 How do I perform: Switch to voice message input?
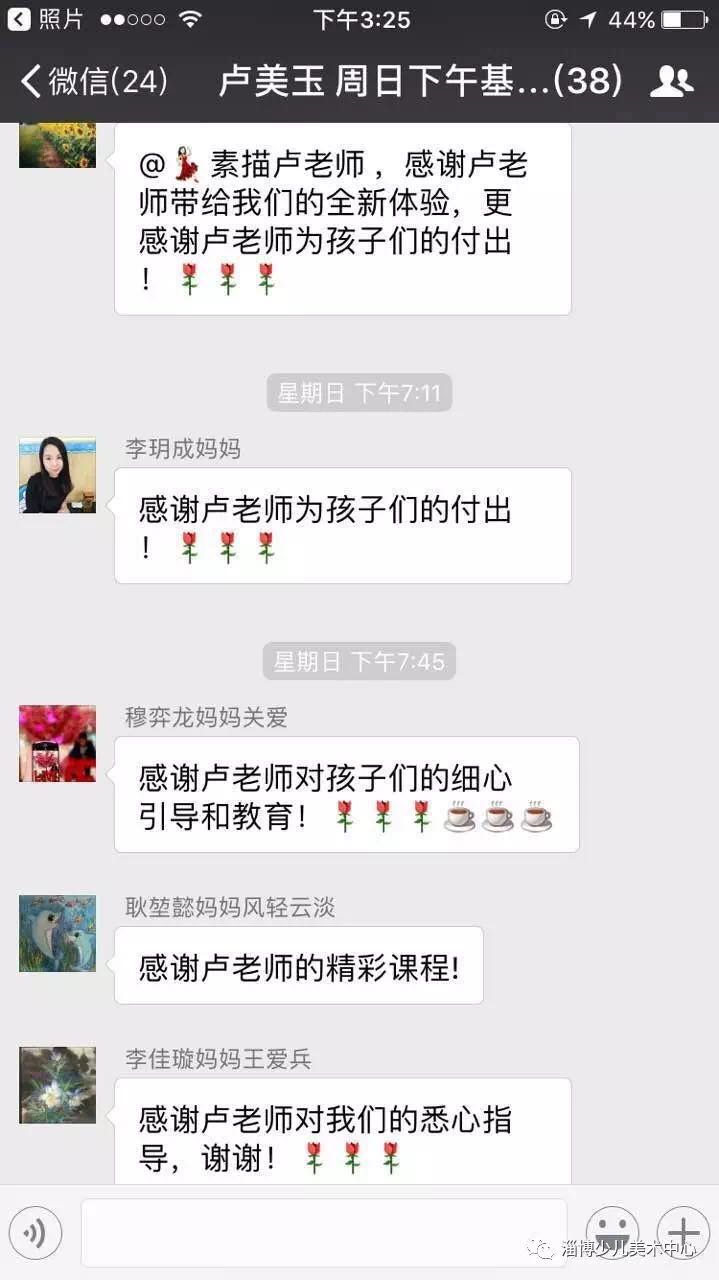coord(36,1233)
